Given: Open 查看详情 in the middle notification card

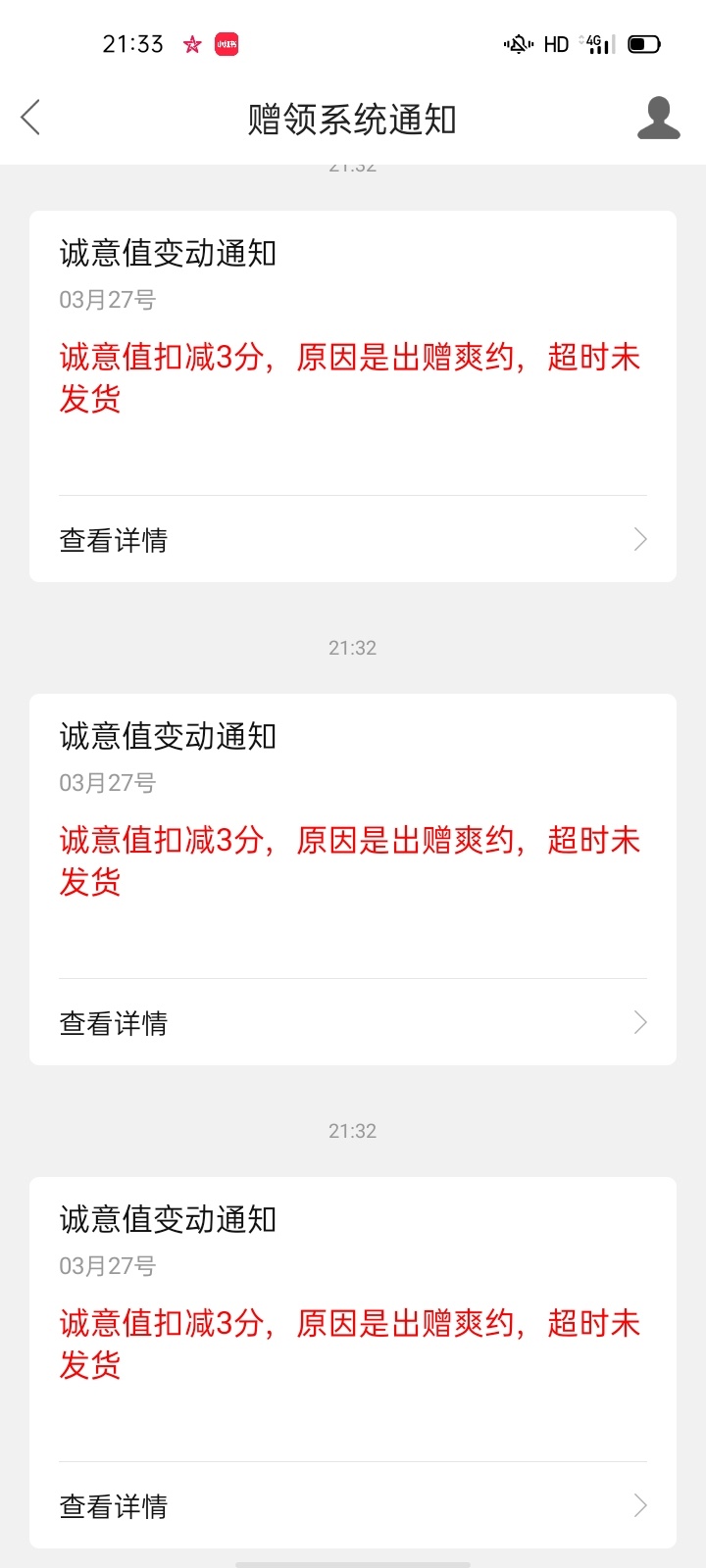Looking at the screenshot, I should pyautogui.click(x=353, y=1022).
